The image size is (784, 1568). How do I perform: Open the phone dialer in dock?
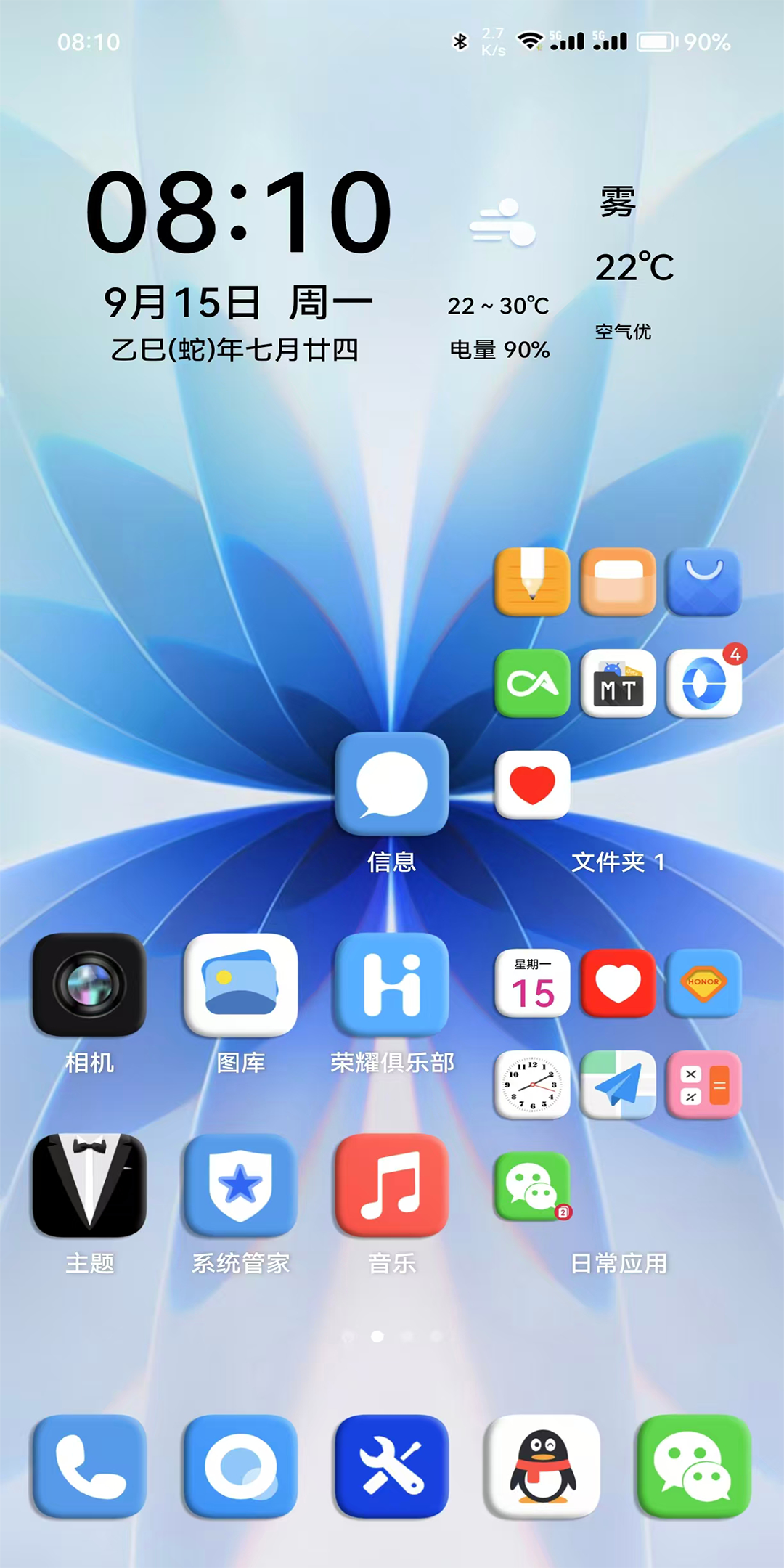89,1466
